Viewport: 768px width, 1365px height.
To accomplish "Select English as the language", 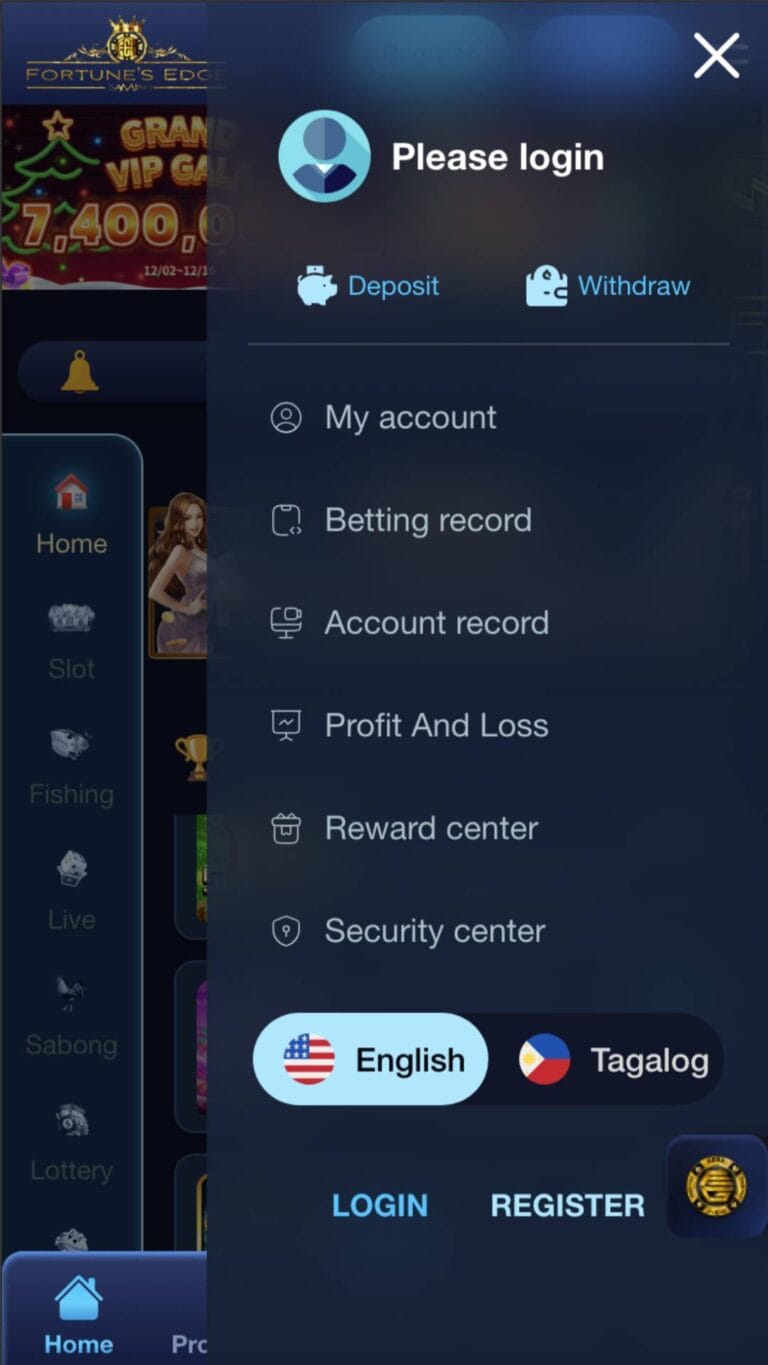I will point(370,1058).
